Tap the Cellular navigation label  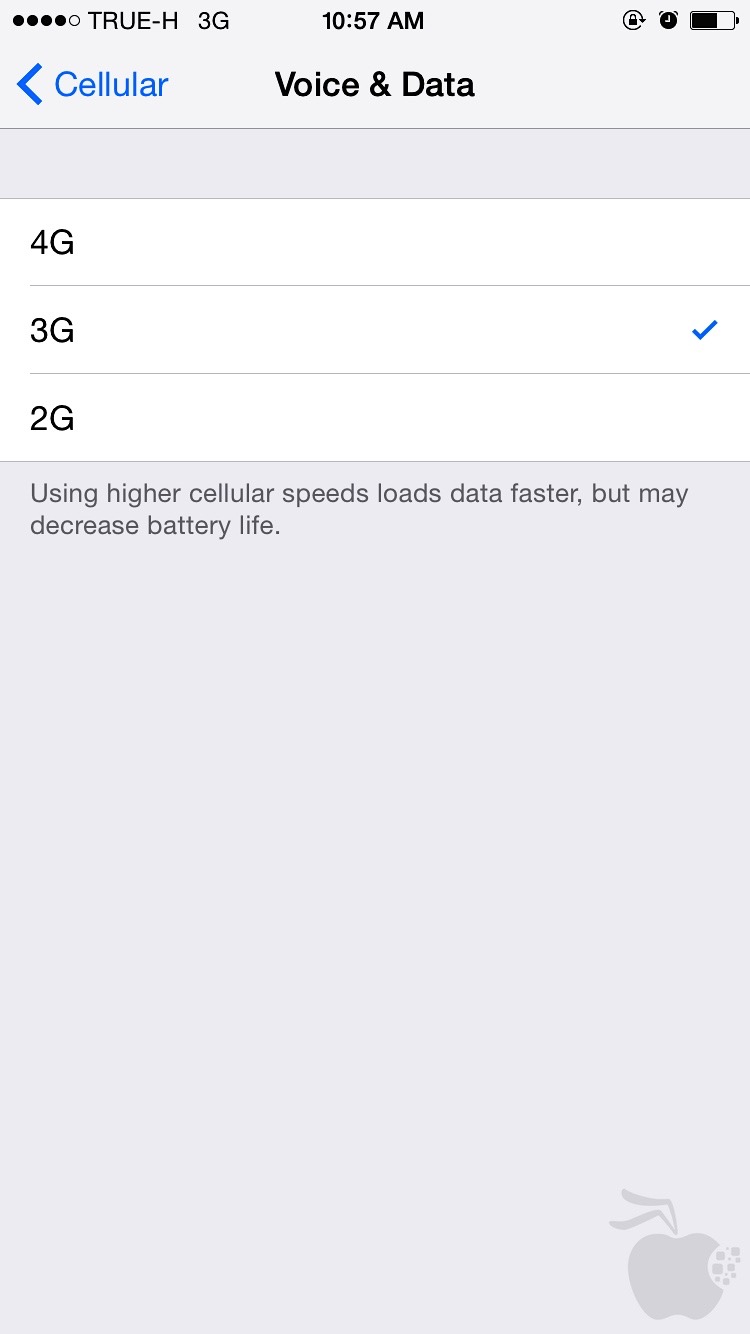click(110, 84)
